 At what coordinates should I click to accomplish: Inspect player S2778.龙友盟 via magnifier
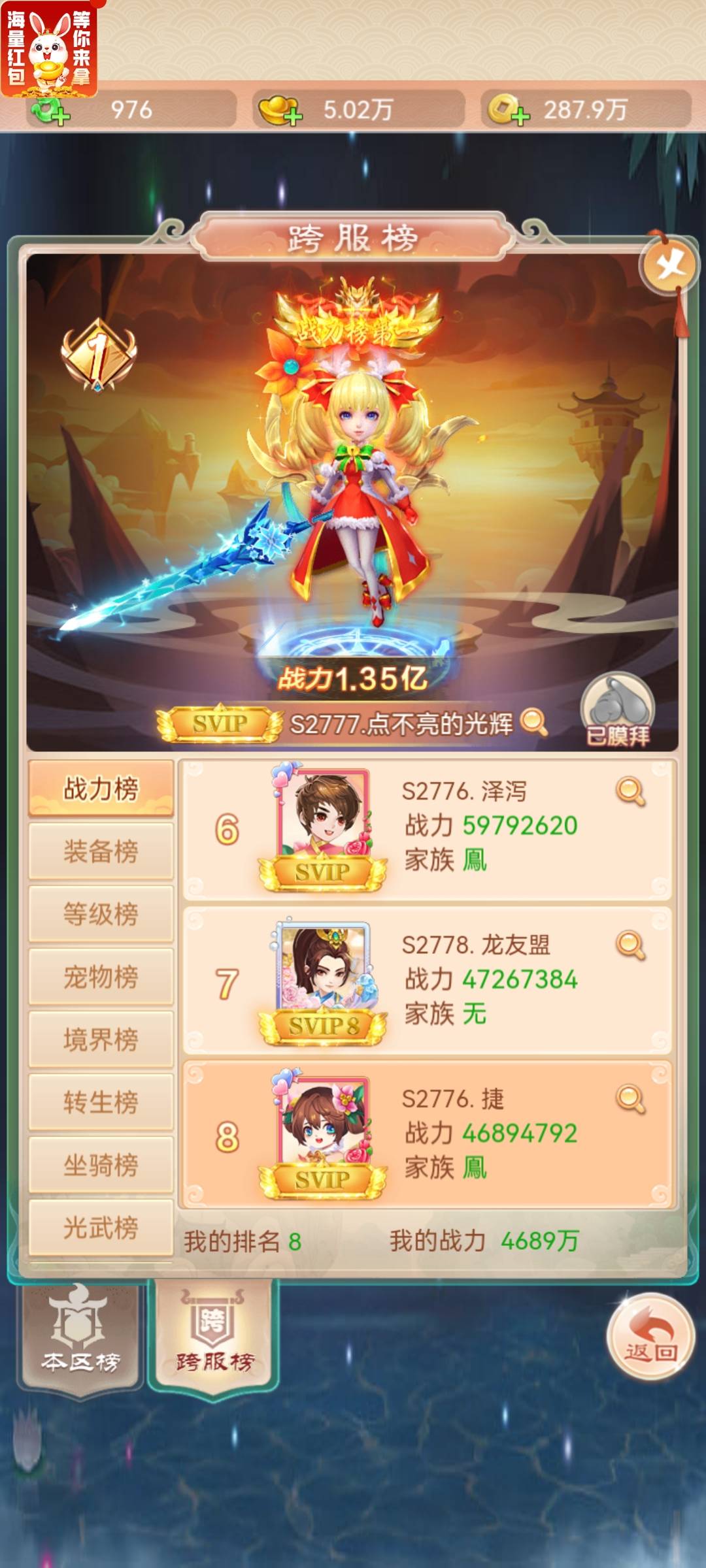(x=631, y=945)
